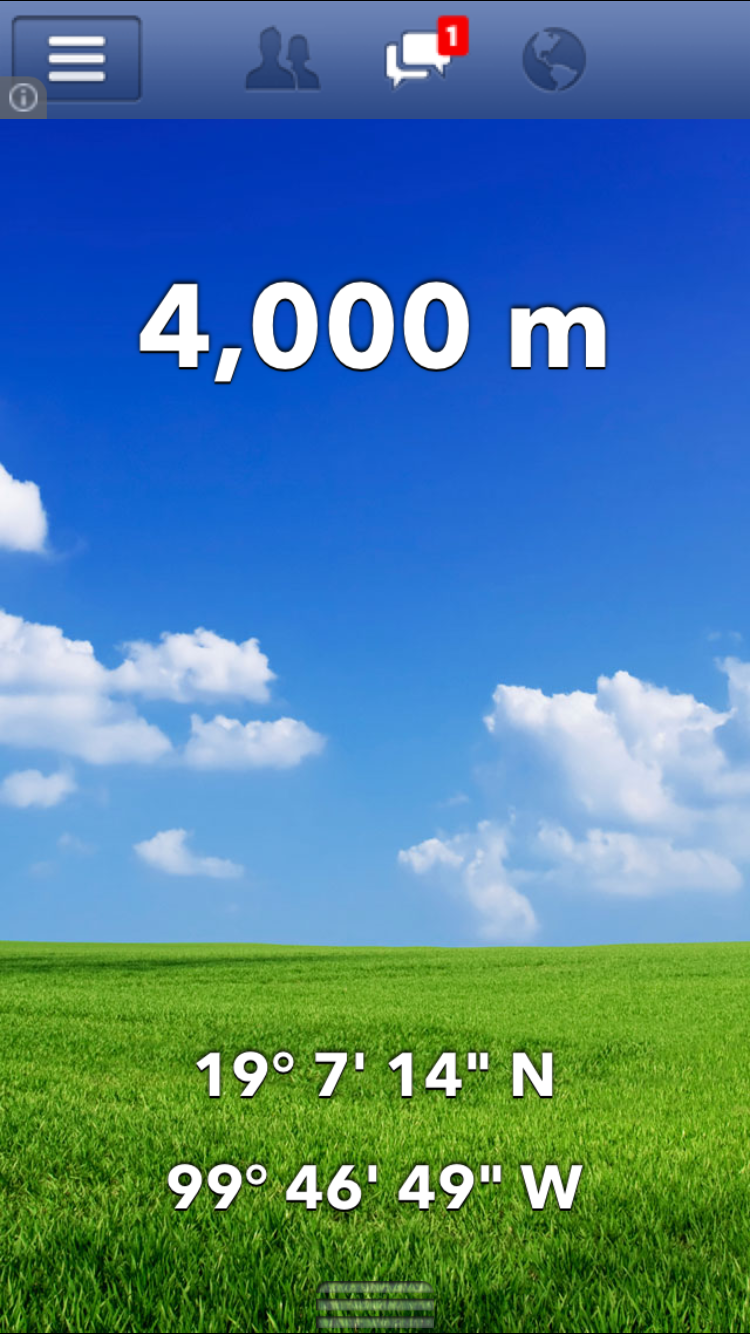The image size is (750, 1334).
Task: Open the hamburger menu button
Action: tap(77, 56)
